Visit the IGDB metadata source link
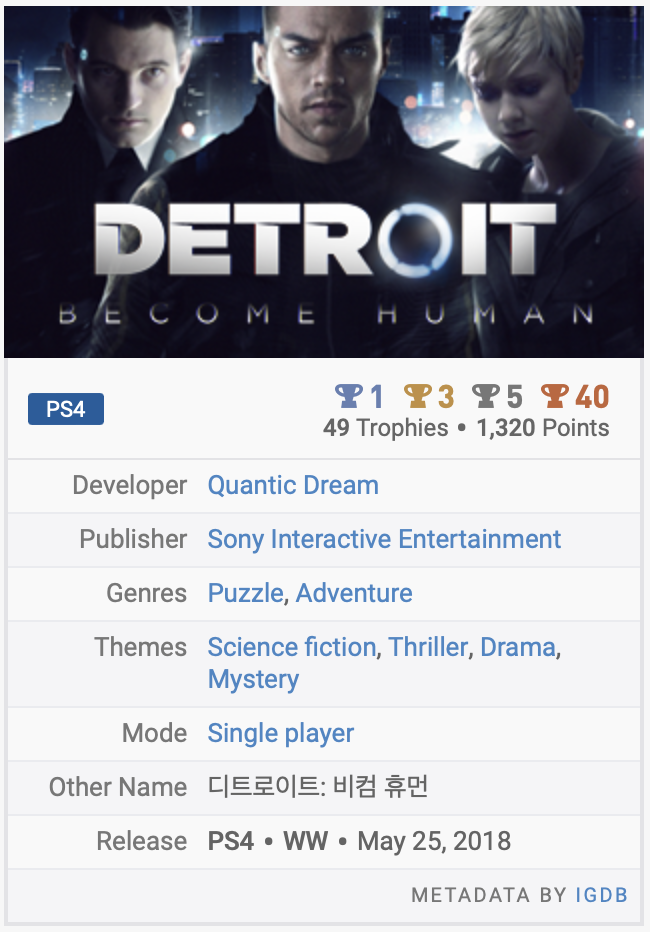 click(x=601, y=895)
